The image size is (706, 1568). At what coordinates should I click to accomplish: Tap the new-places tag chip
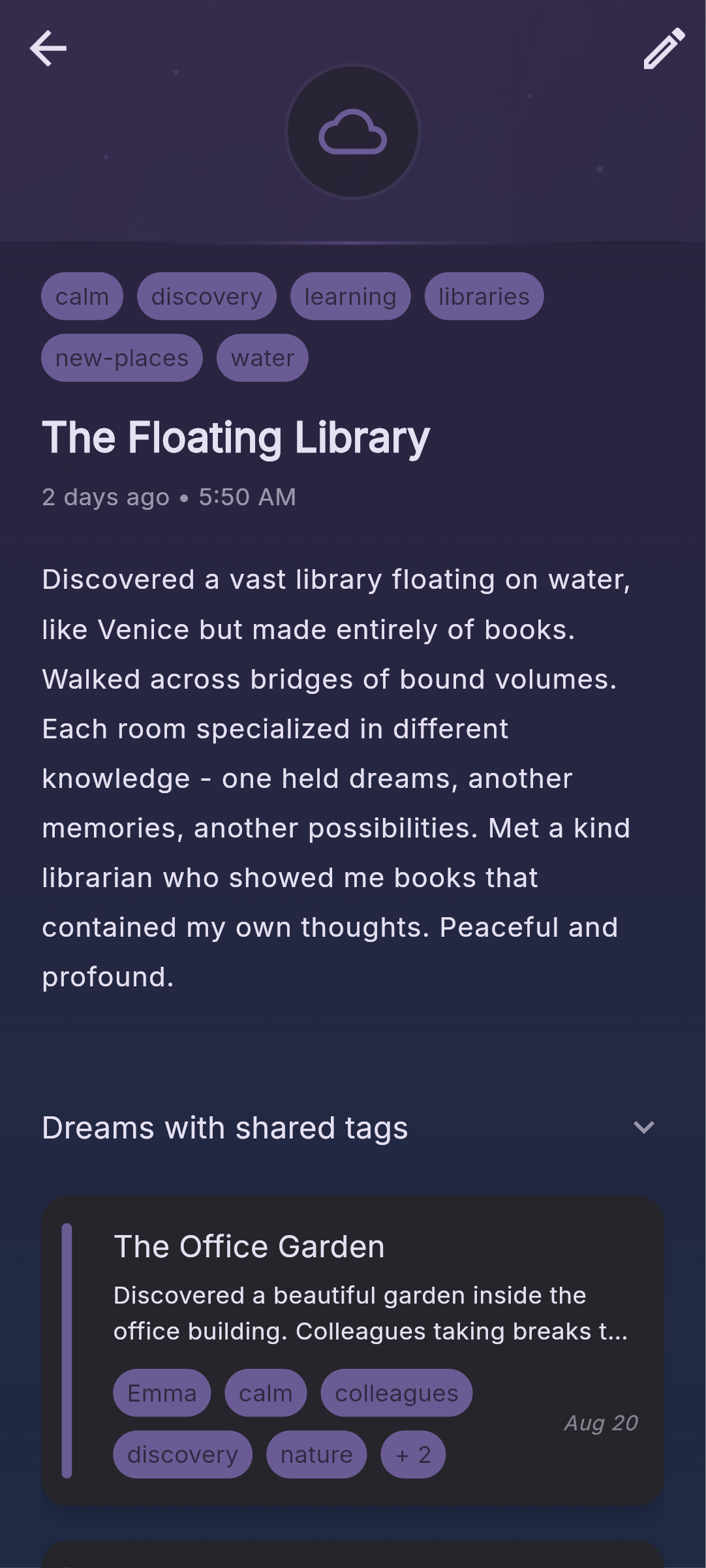122,358
